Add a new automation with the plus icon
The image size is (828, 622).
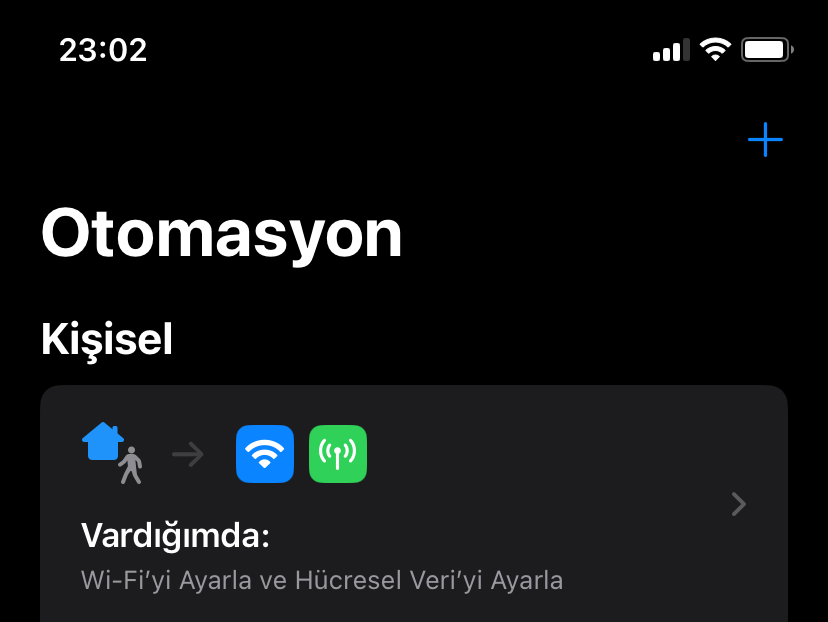click(x=765, y=140)
